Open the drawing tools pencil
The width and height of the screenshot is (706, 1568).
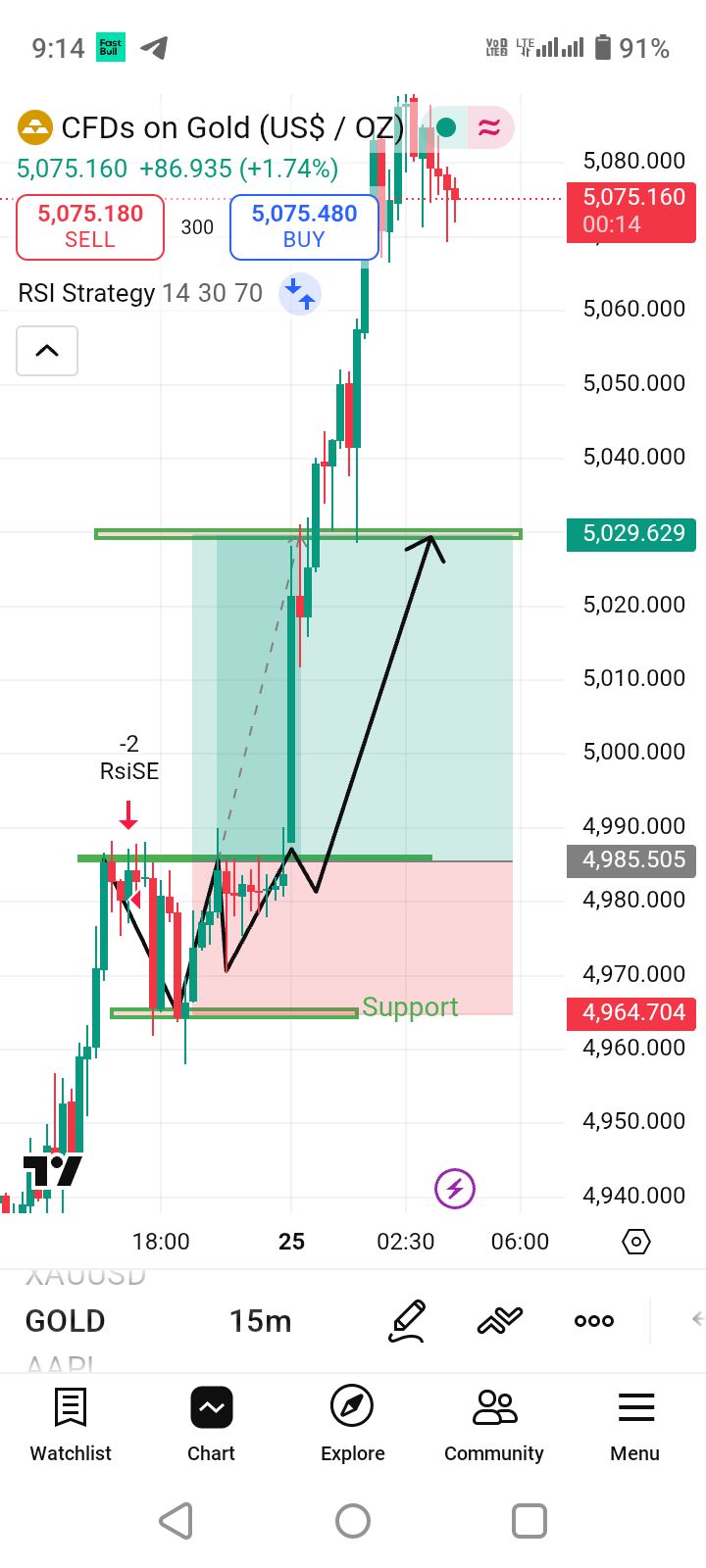pyautogui.click(x=407, y=1321)
